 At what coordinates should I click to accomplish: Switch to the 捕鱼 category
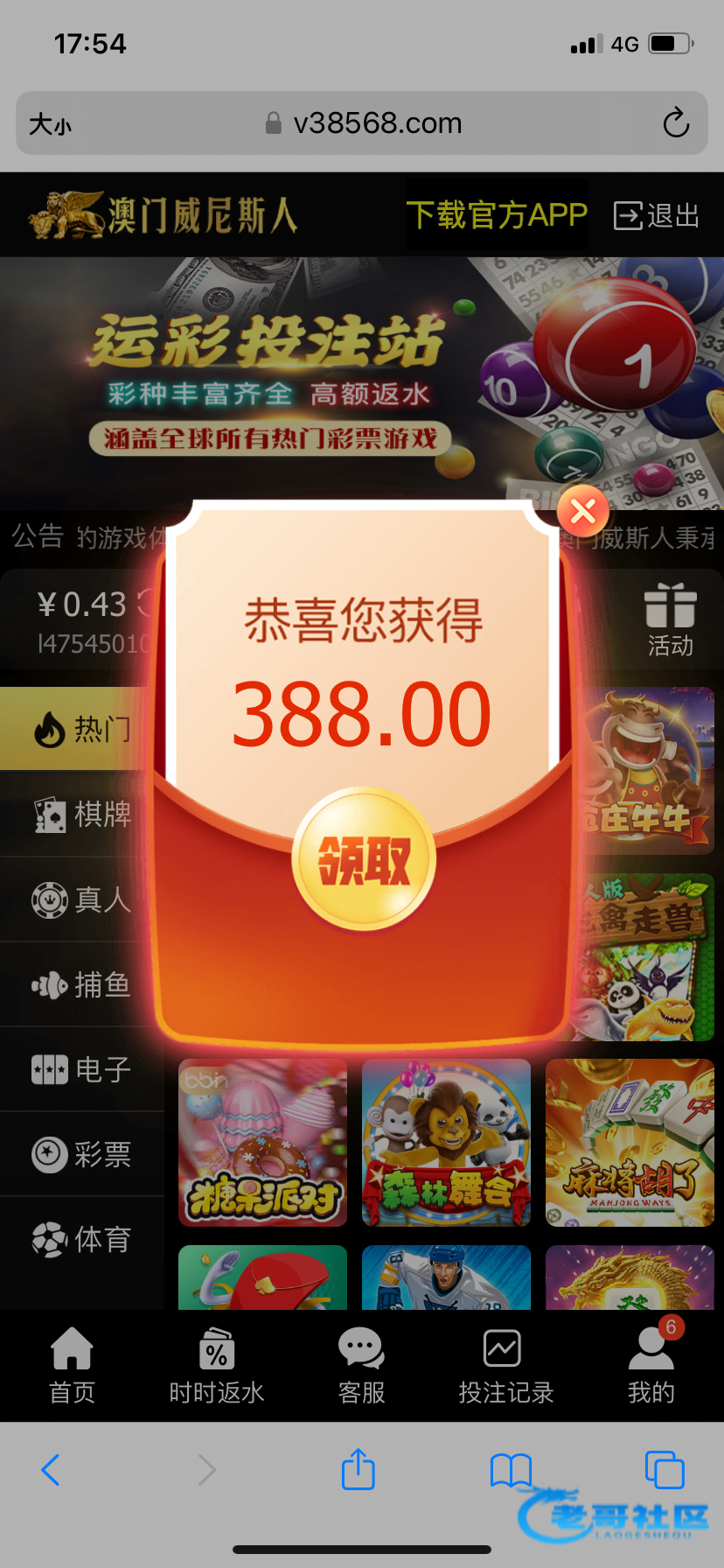coord(82,985)
